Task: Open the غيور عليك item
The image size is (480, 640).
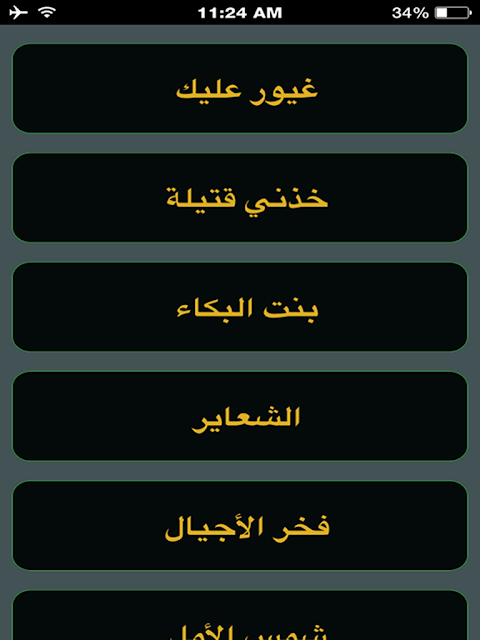Action: (240, 88)
